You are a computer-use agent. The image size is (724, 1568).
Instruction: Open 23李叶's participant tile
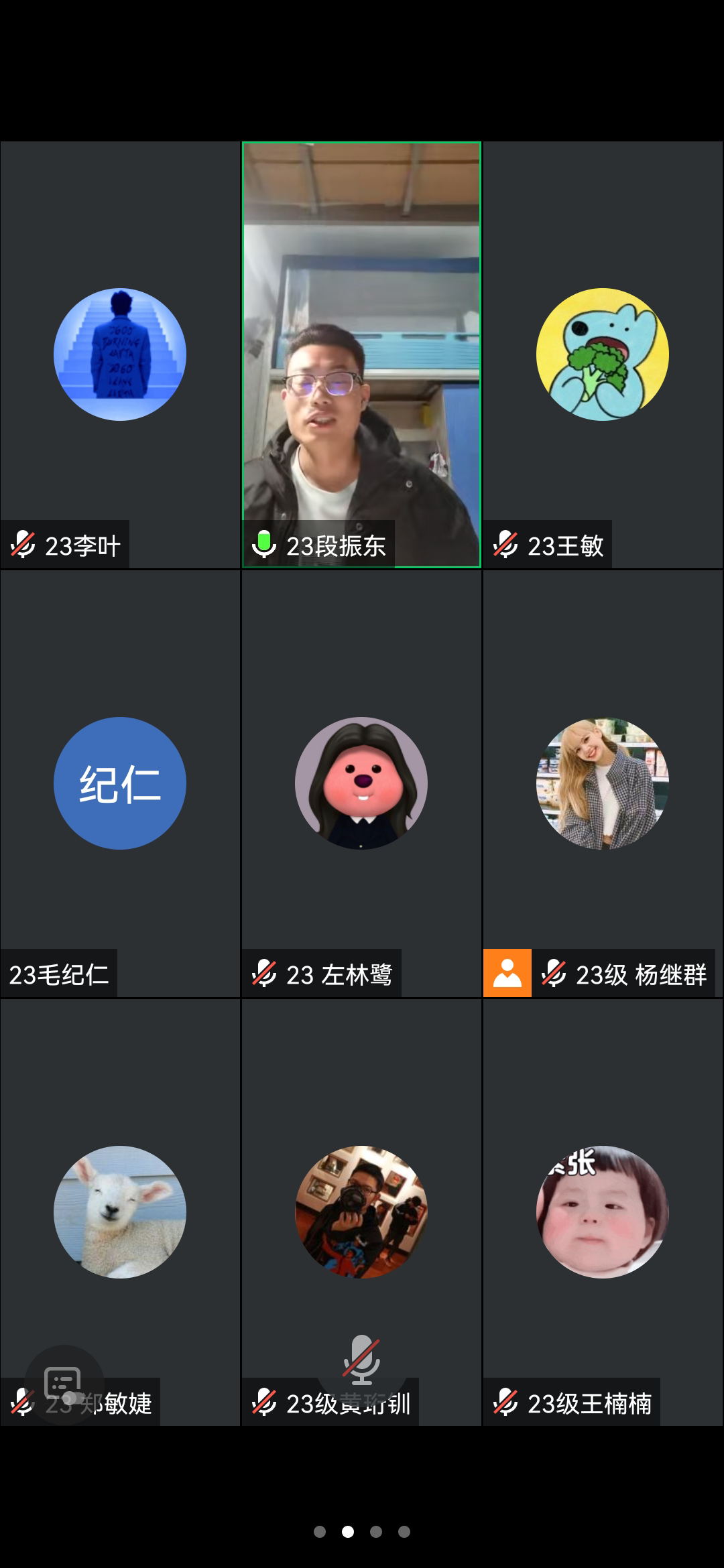tap(120, 354)
